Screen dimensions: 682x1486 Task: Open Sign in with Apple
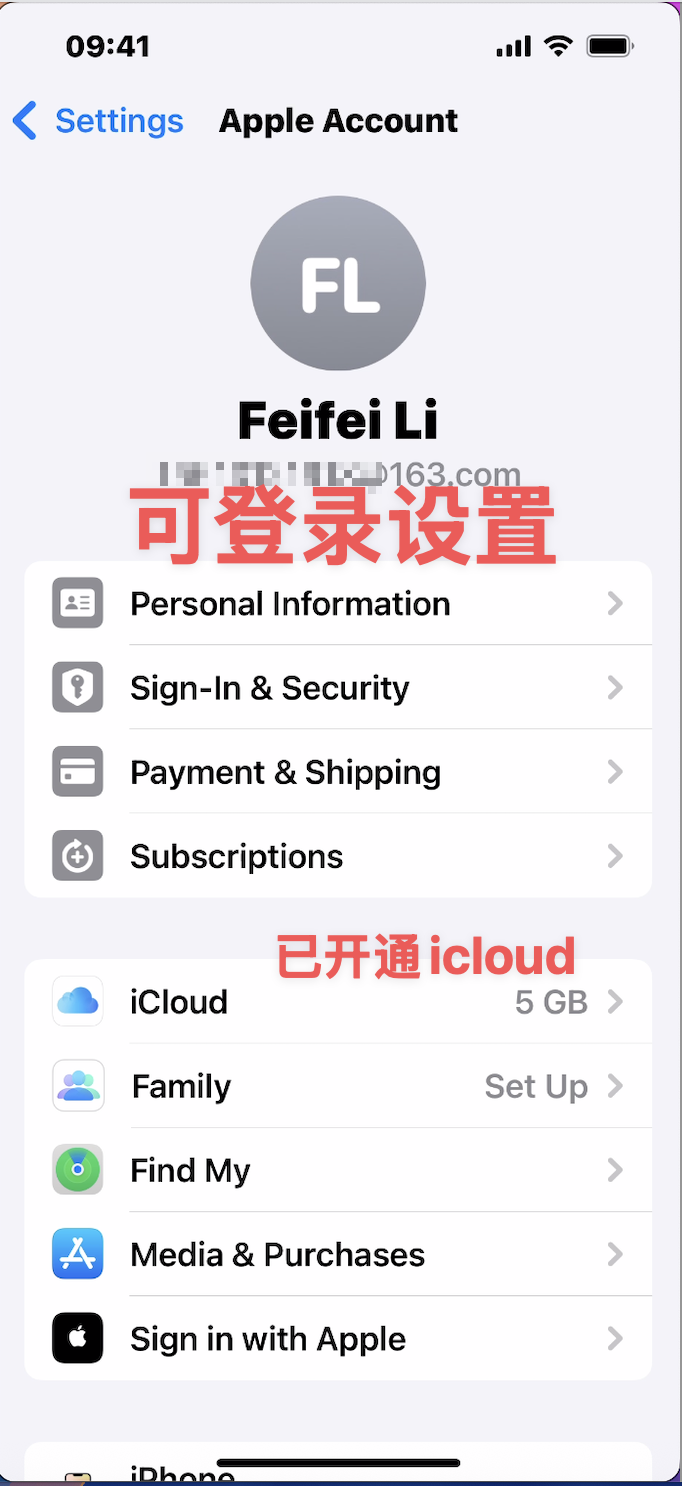[x=338, y=1337]
